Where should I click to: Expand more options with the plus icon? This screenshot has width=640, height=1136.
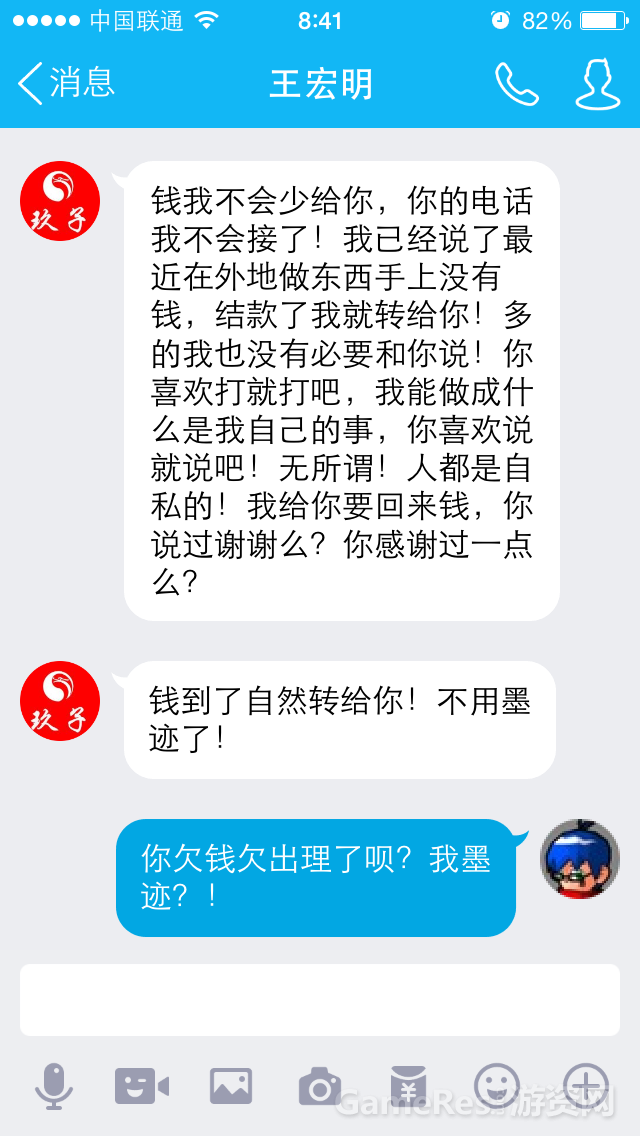point(585,1084)
